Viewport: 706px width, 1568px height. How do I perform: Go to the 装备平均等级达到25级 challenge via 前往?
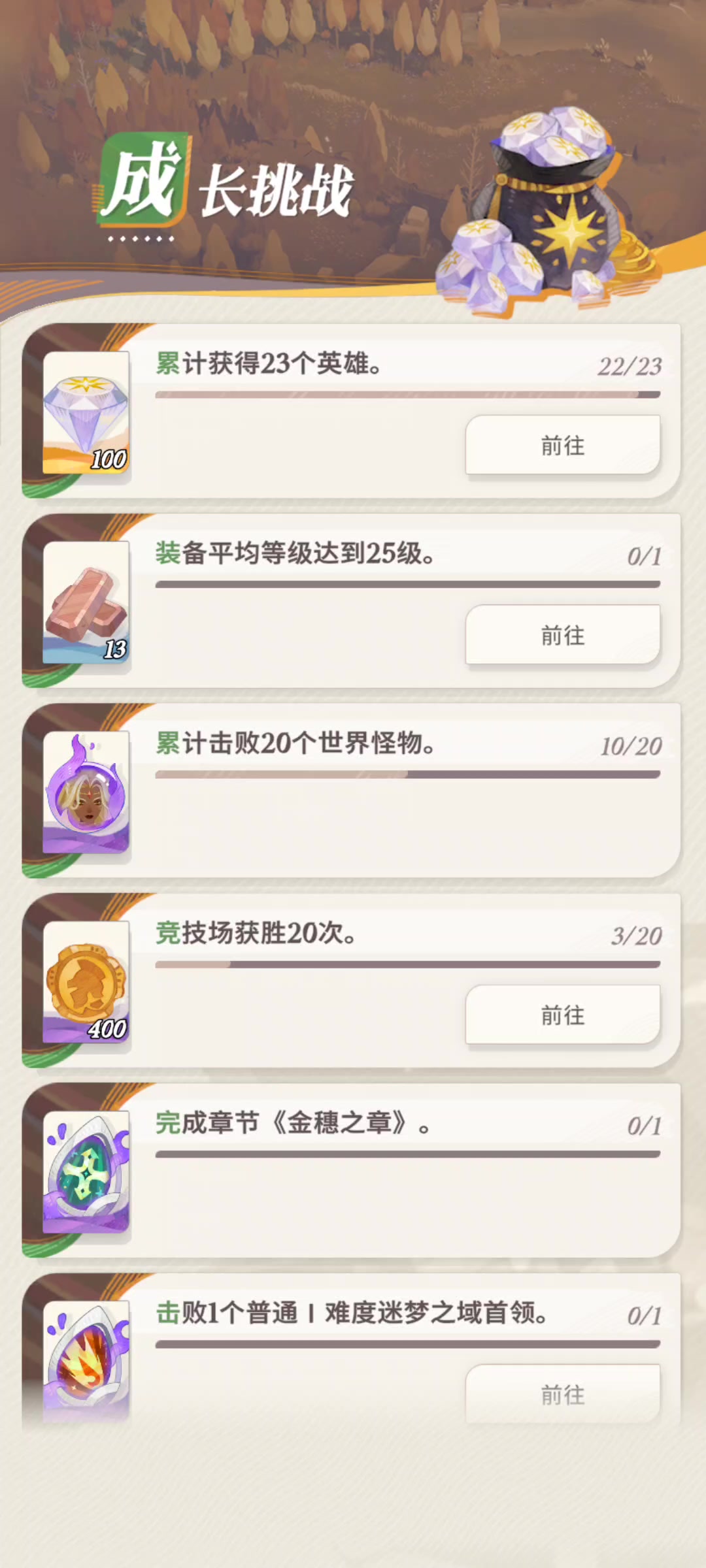point(562,634)
